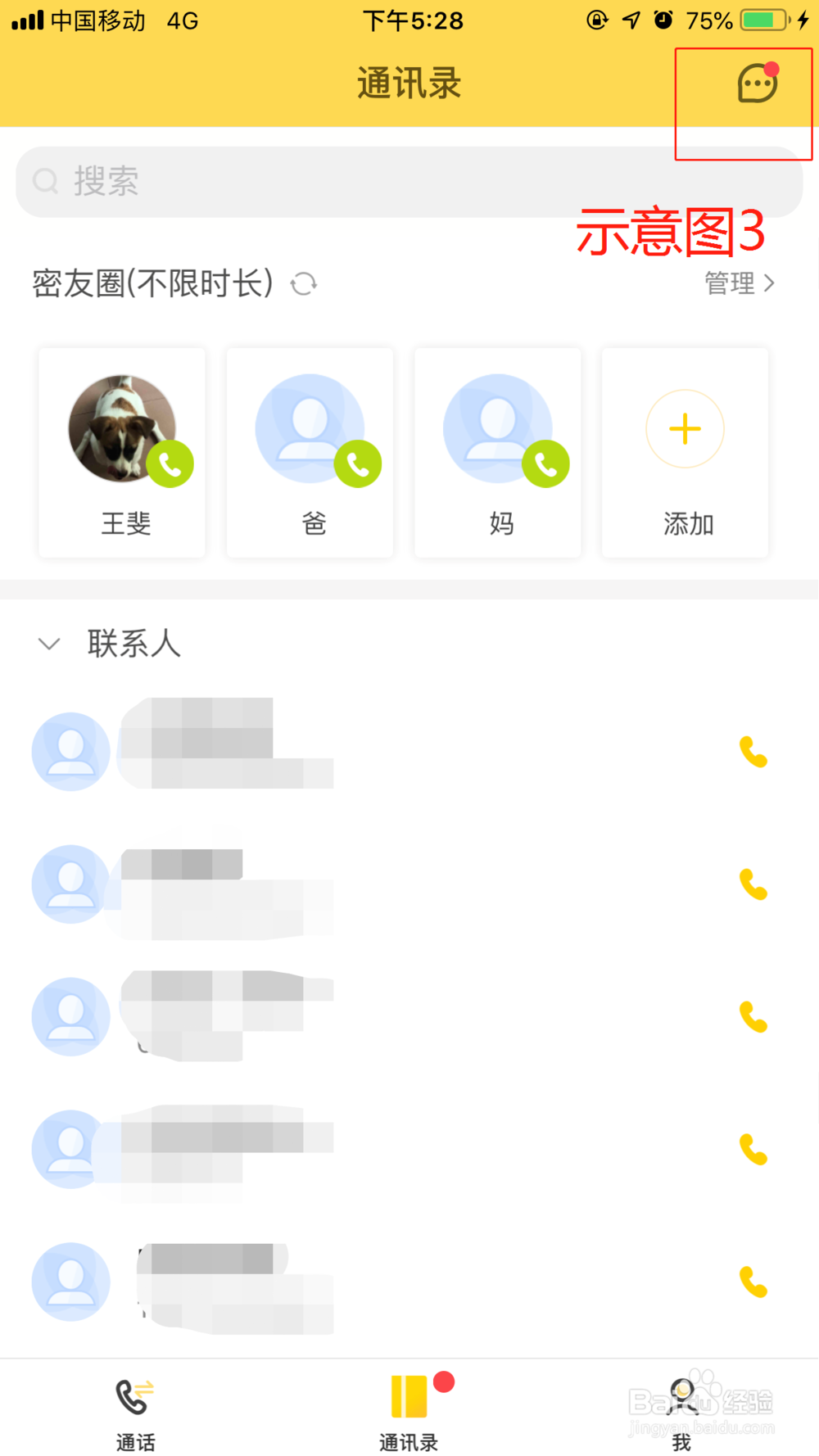The image size is (819, 1456).
Task: Tap the green call icon on 爸's card
Action: coord(358,463)
